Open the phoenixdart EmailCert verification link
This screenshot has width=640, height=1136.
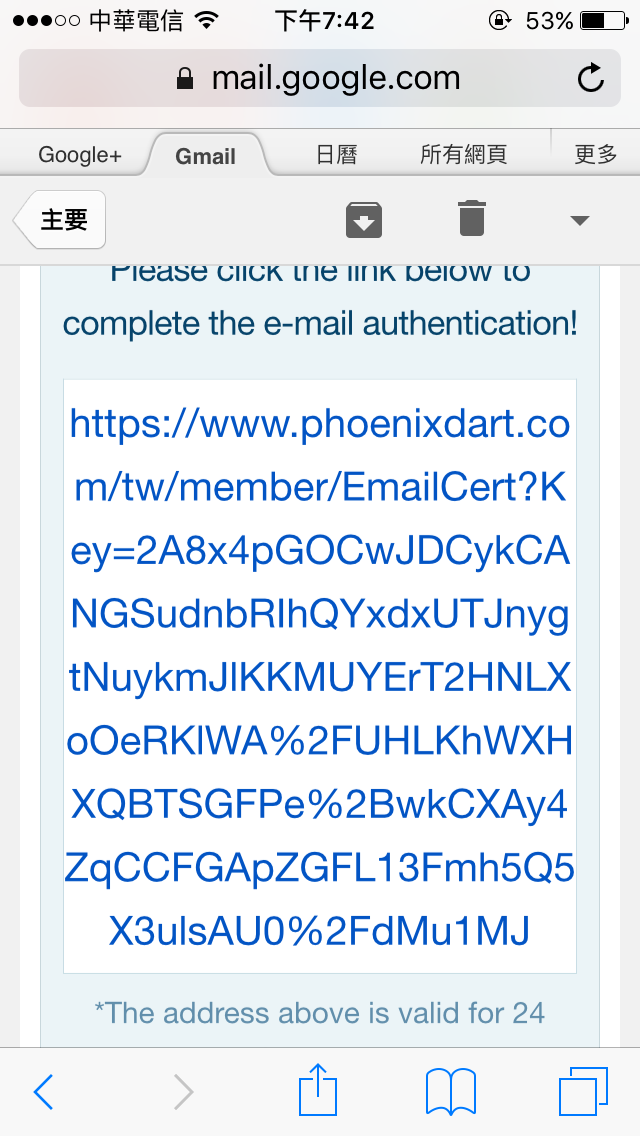[320, 677]
